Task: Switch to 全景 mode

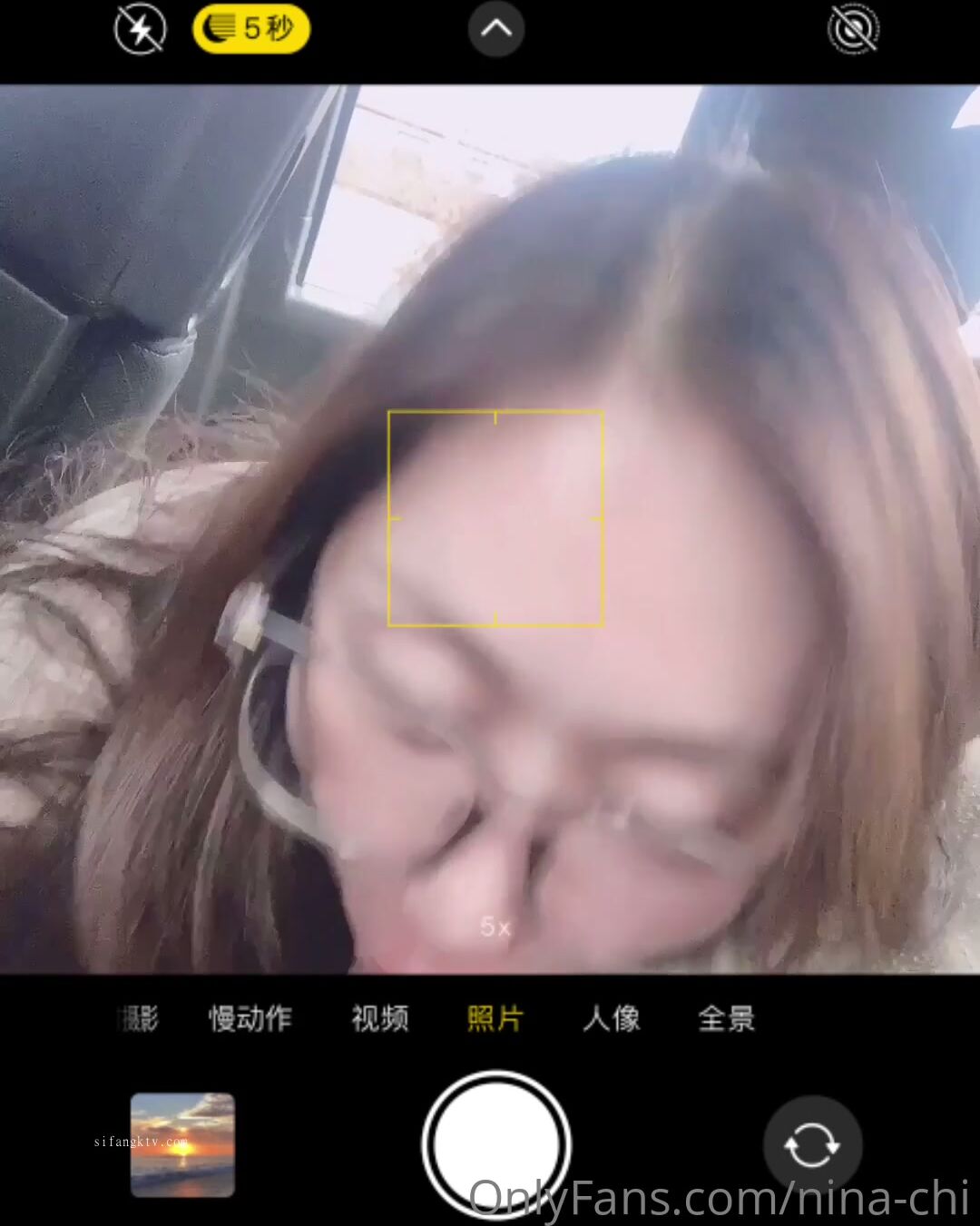Action: (726, 1018)
